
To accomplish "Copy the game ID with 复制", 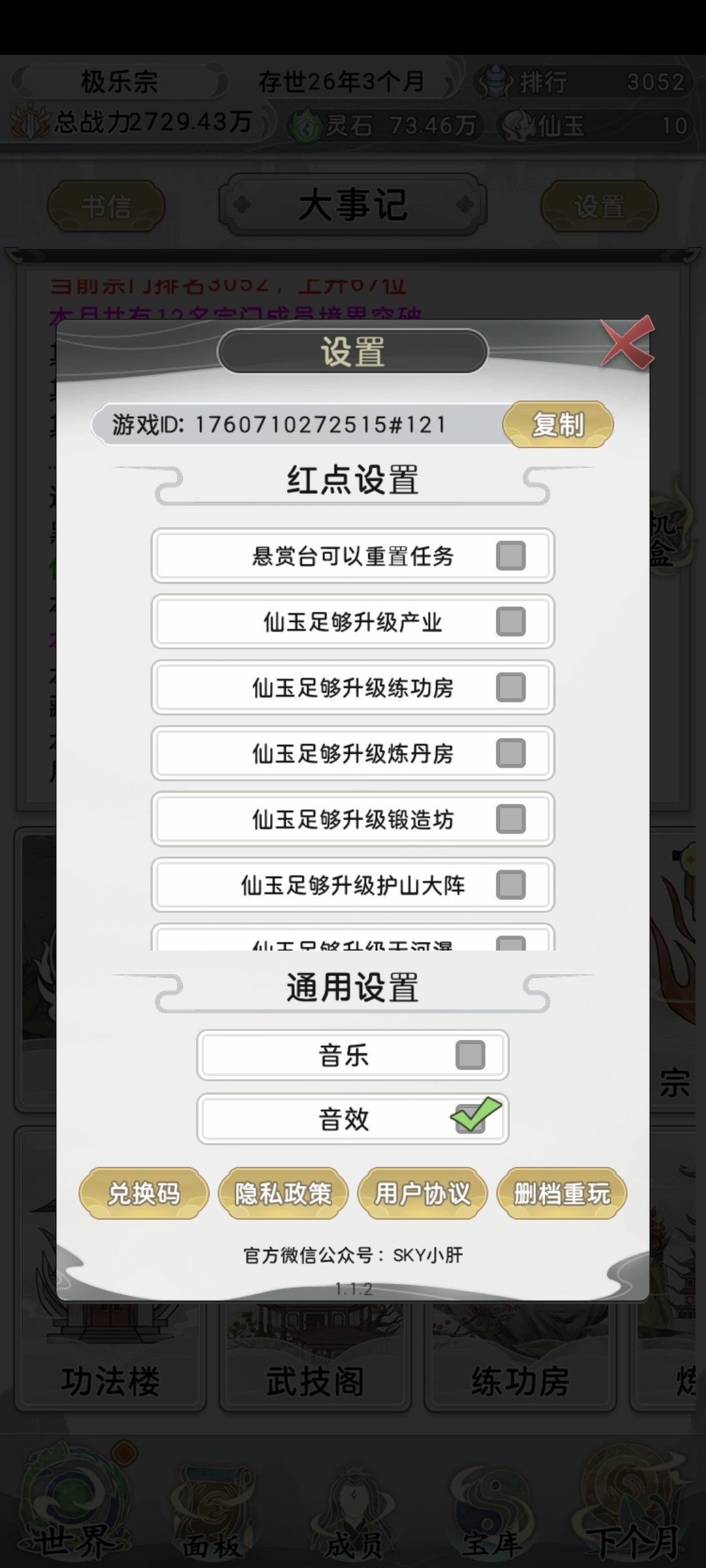I will point(559,425).
